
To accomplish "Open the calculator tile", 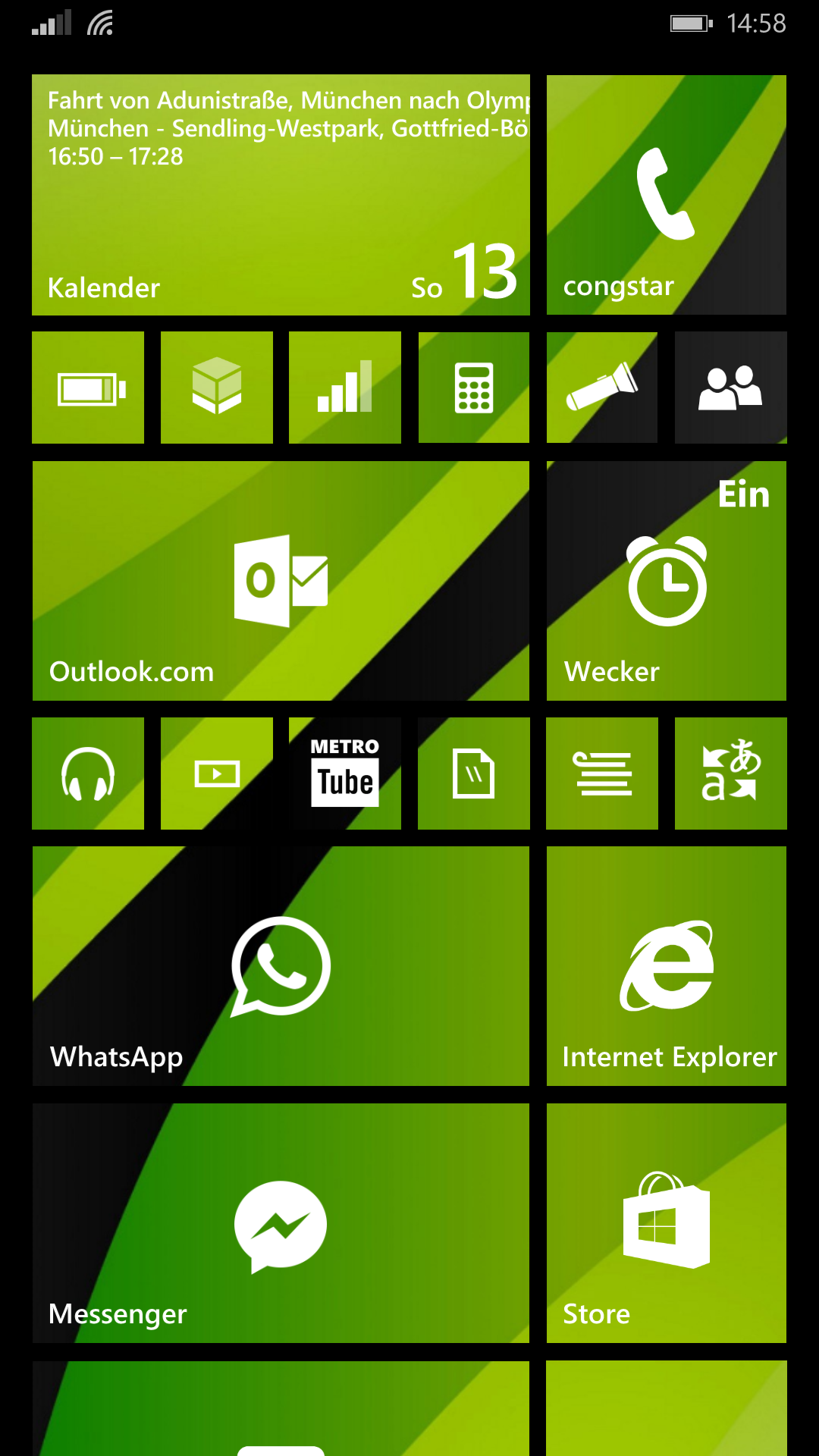I will click(x=474, y=388).
